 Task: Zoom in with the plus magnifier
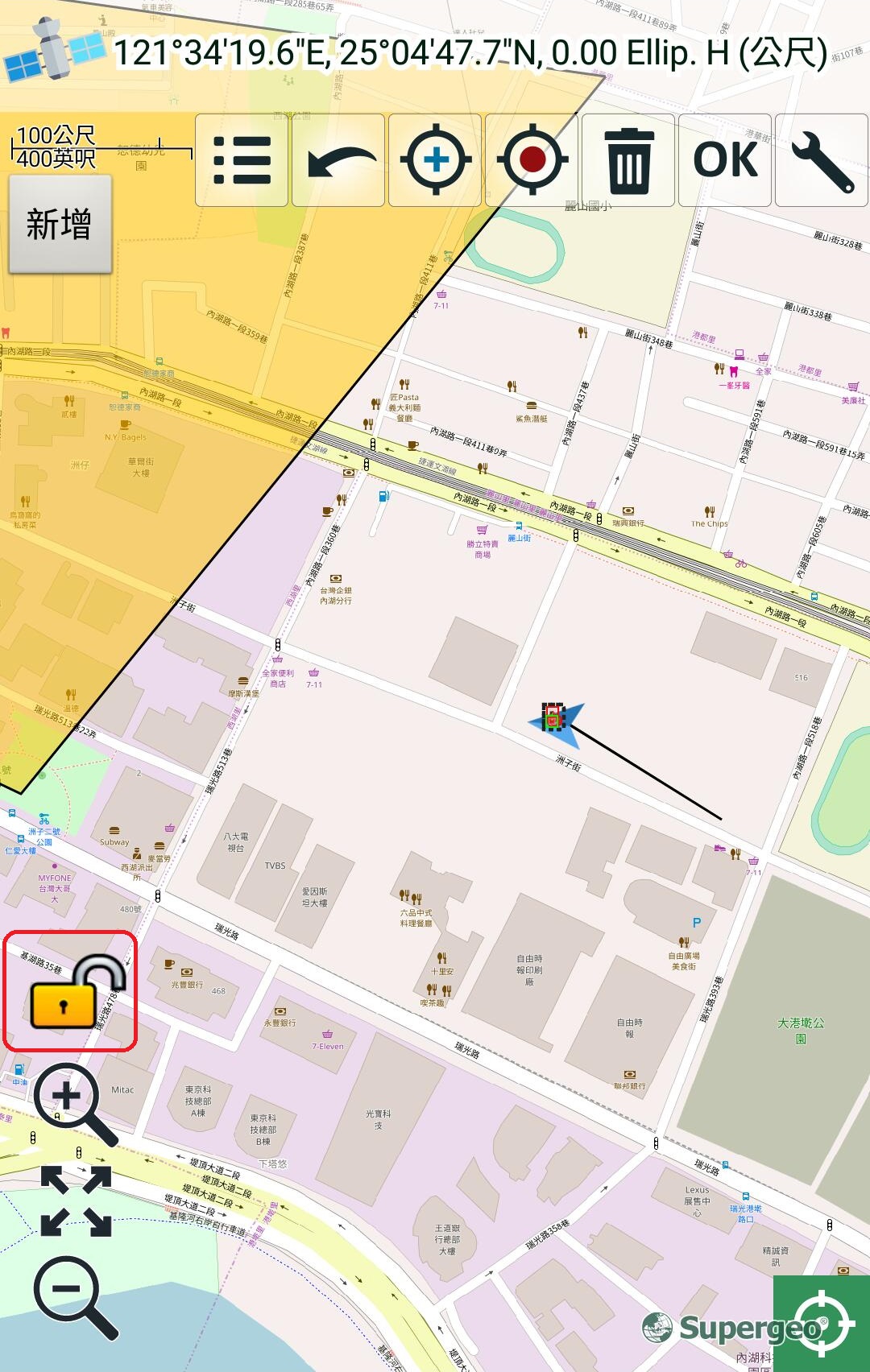(74, 1103)
